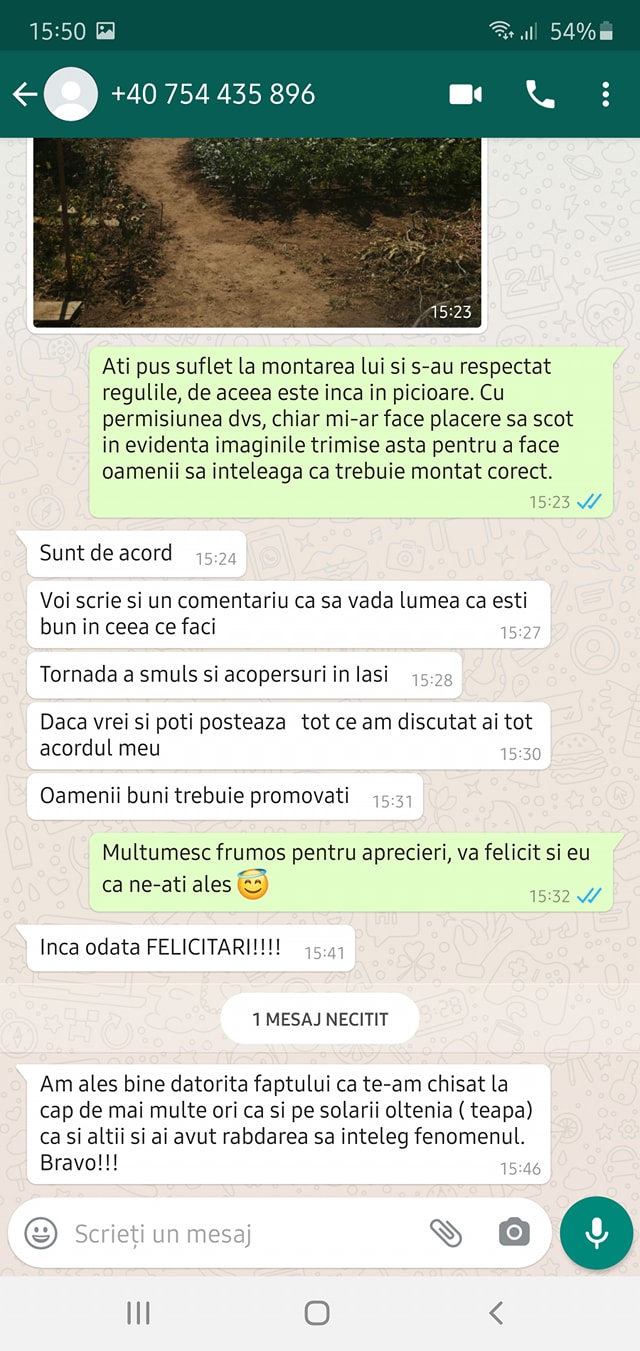Tap the 'Scrieți un mesaj' text field

tap(240, 1233)
